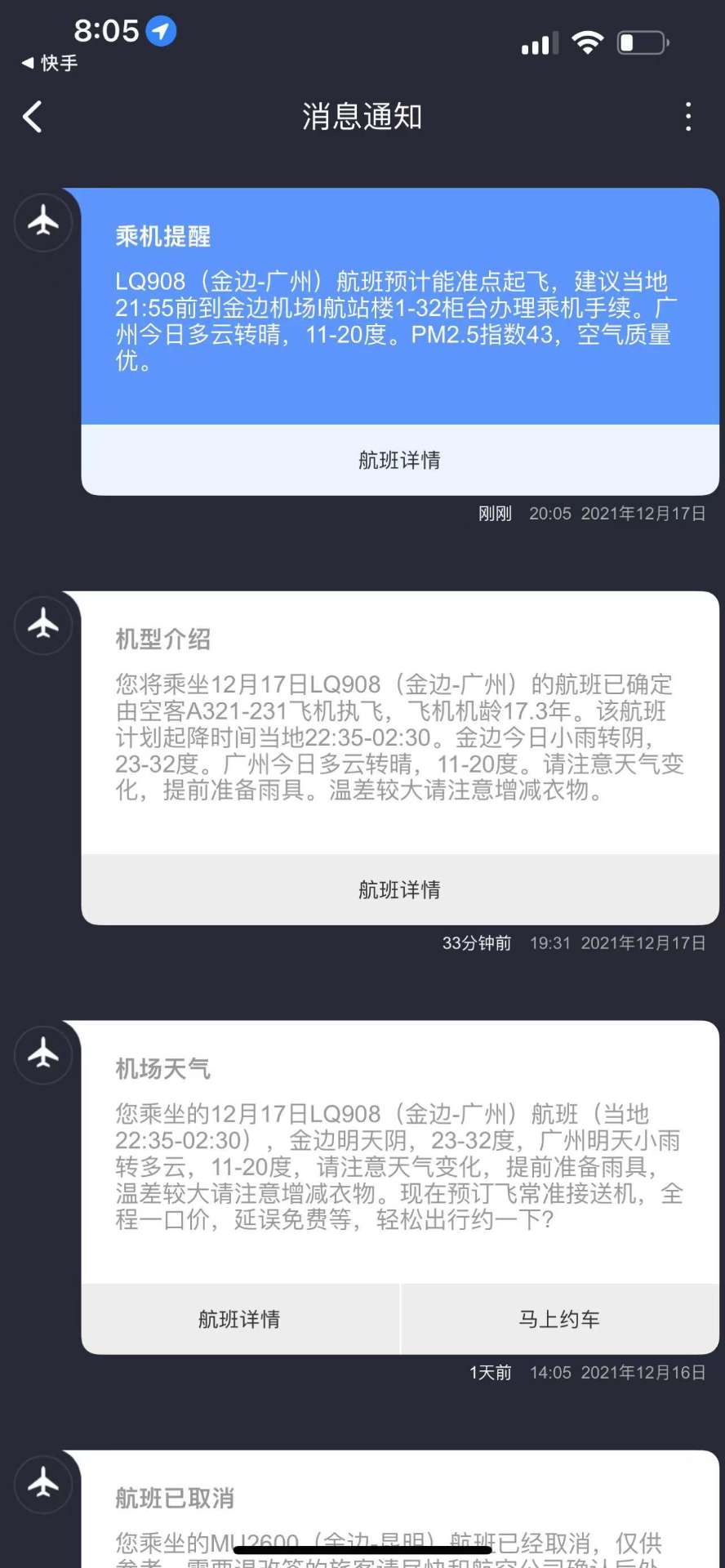
Task: Open the three-dot overflow menu
Action: (688, 117)
